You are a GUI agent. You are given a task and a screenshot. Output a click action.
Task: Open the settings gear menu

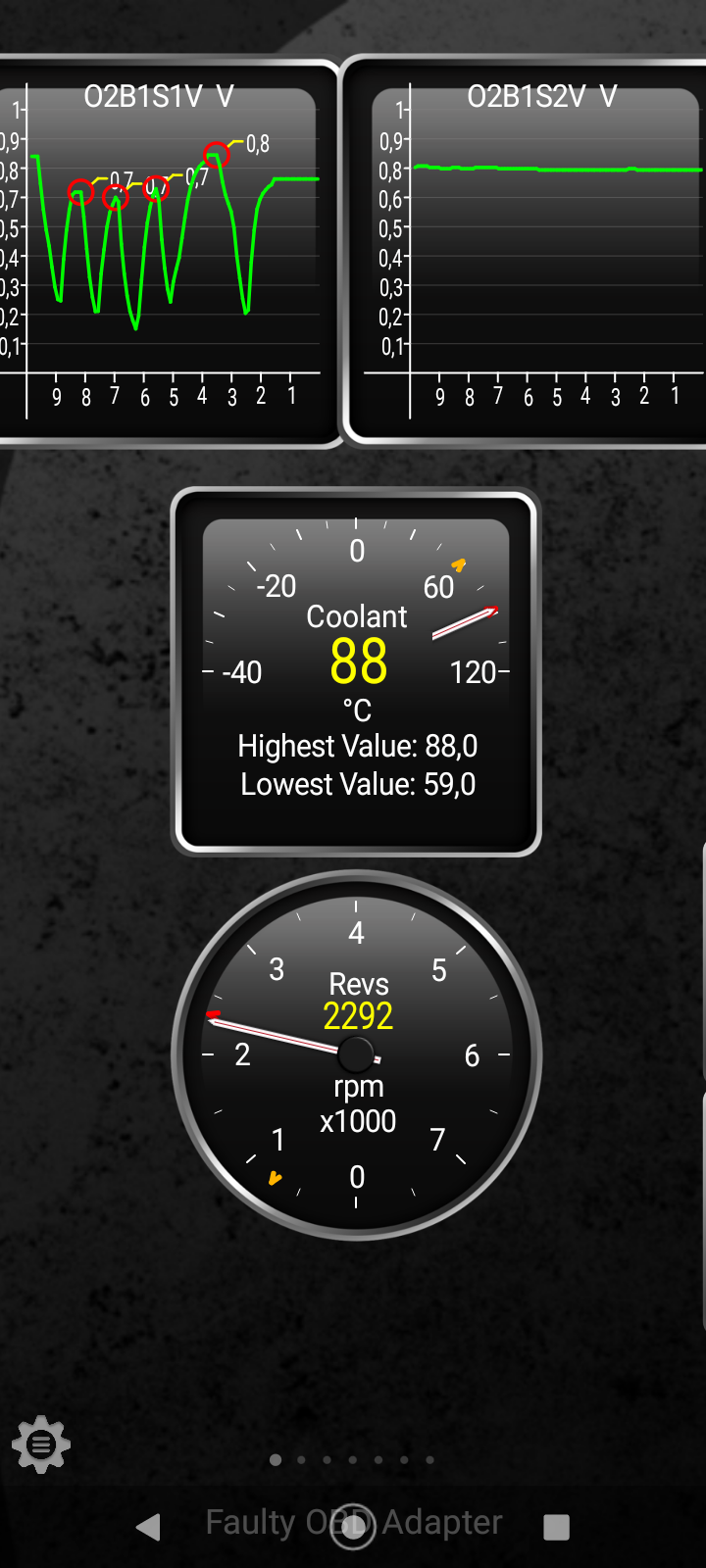(x=40, y=1444)
